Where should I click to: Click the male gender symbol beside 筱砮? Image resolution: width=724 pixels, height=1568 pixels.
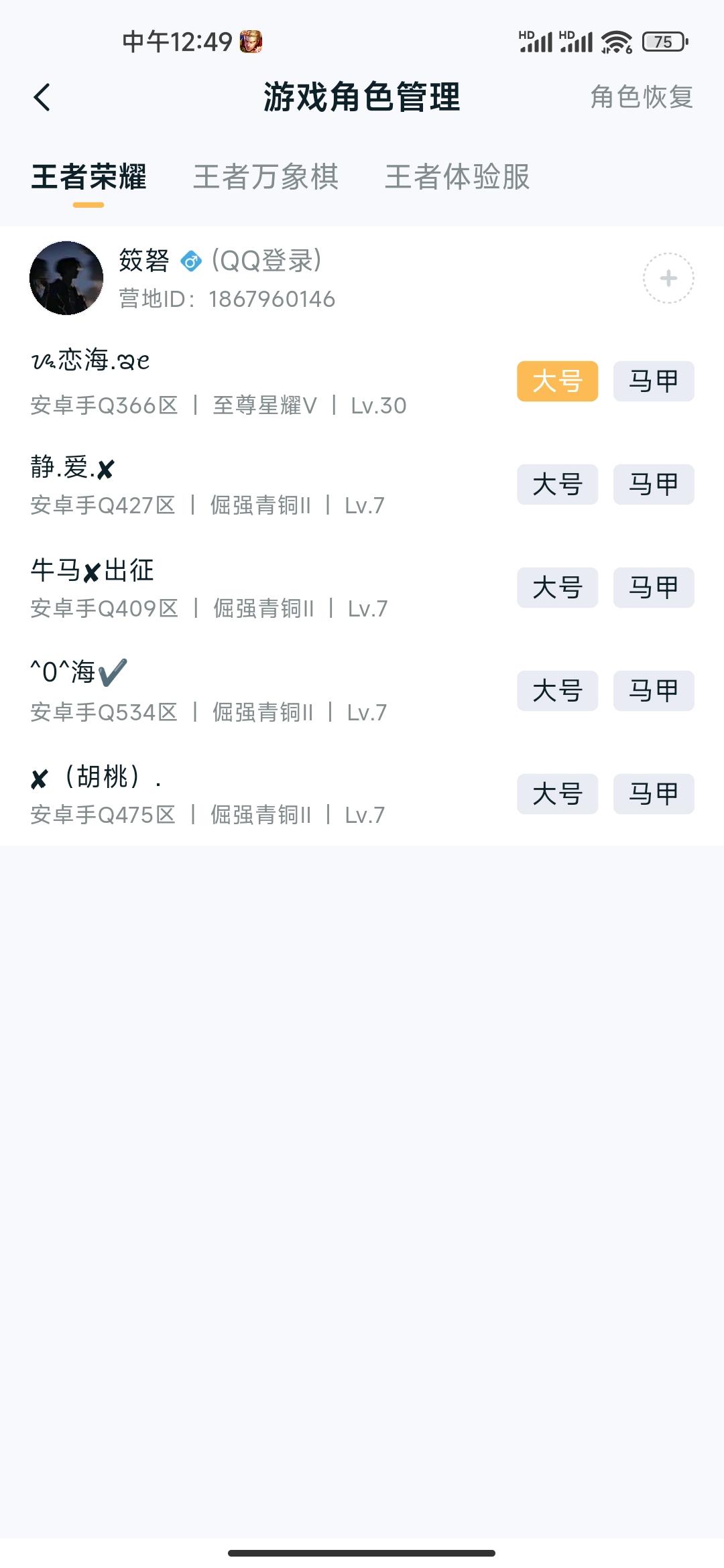(x=192, y=262)
